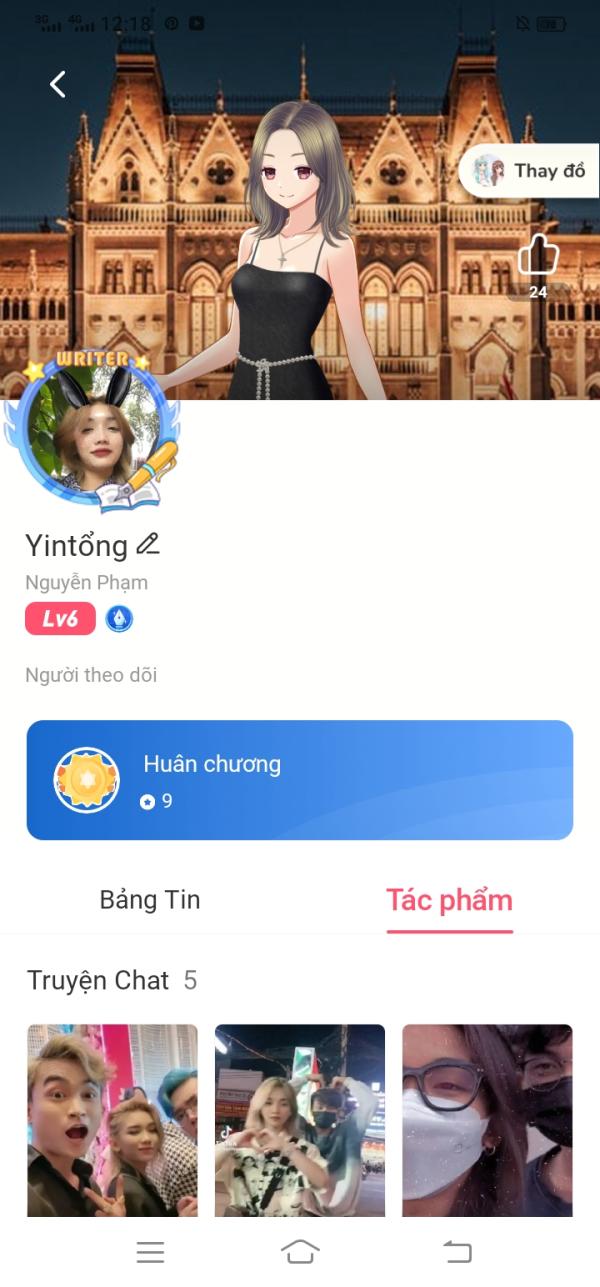600x1287 pixels.
Task: Open the story showing people in face masks
Action: point(487,1120)
